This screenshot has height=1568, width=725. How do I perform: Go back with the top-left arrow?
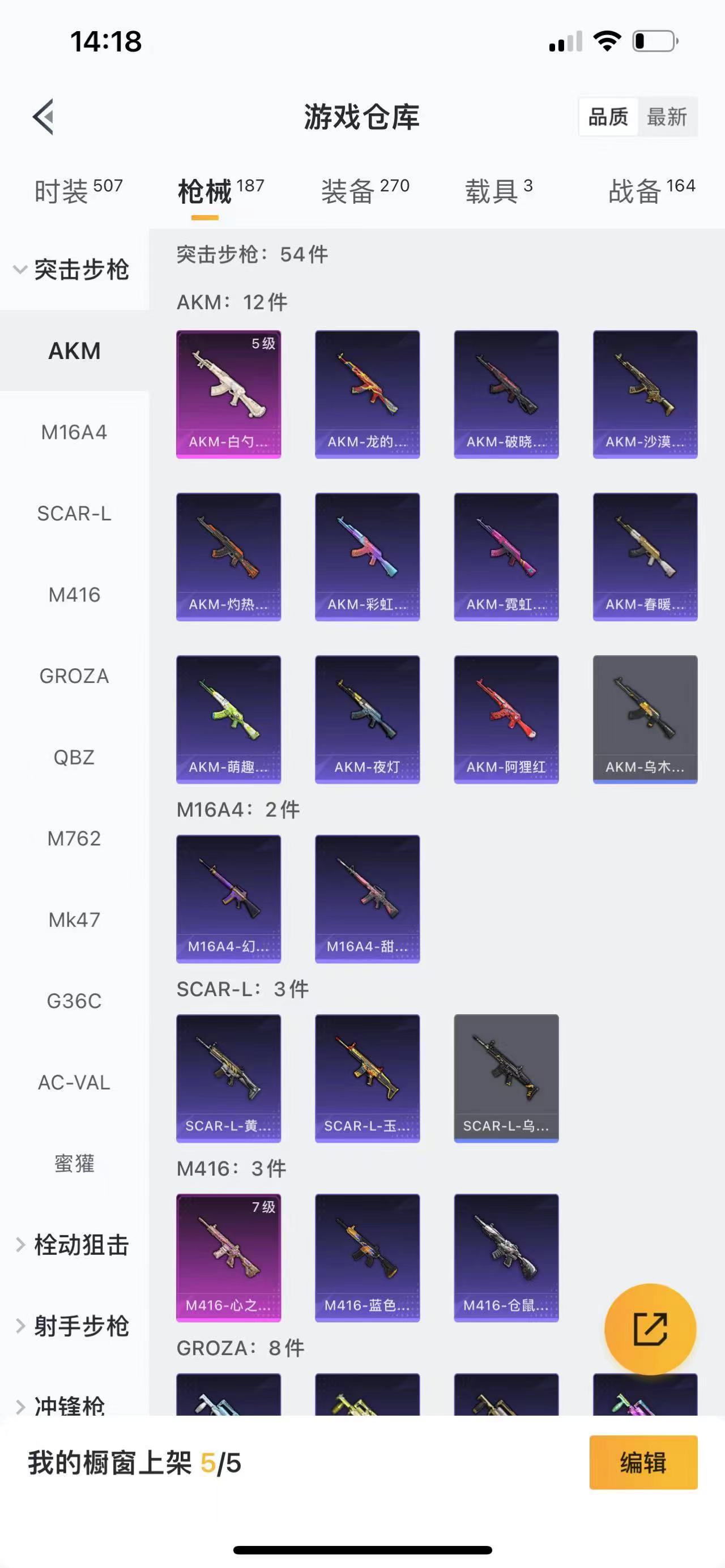(43, 116)
